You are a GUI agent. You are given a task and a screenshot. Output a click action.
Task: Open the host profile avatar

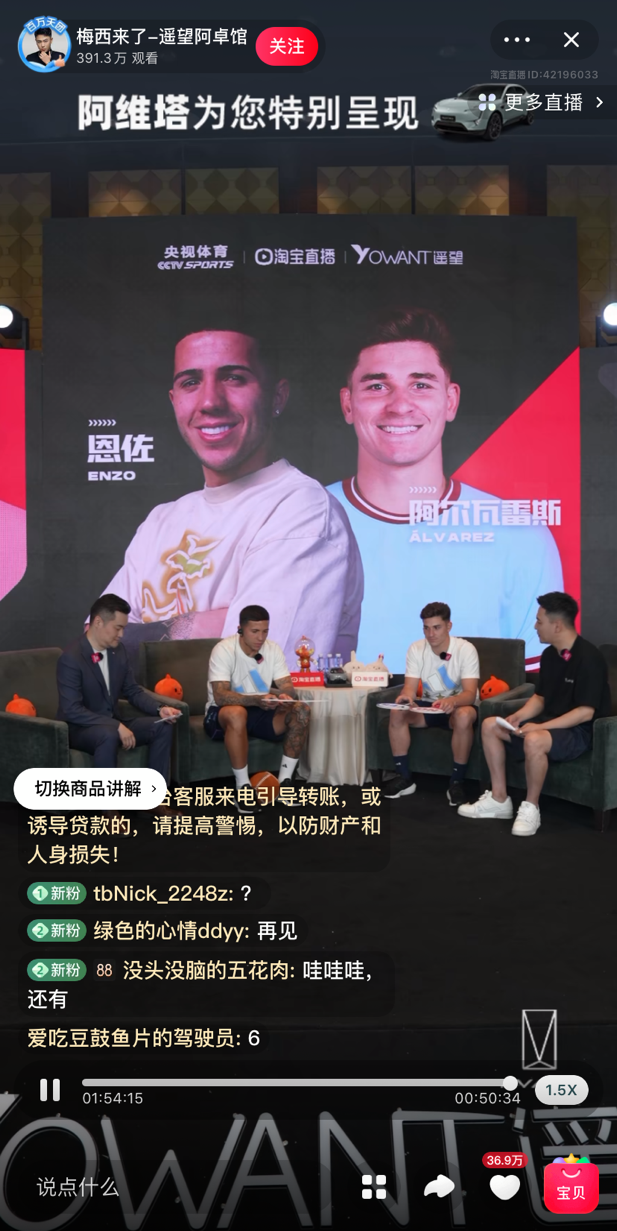(43, 45)
